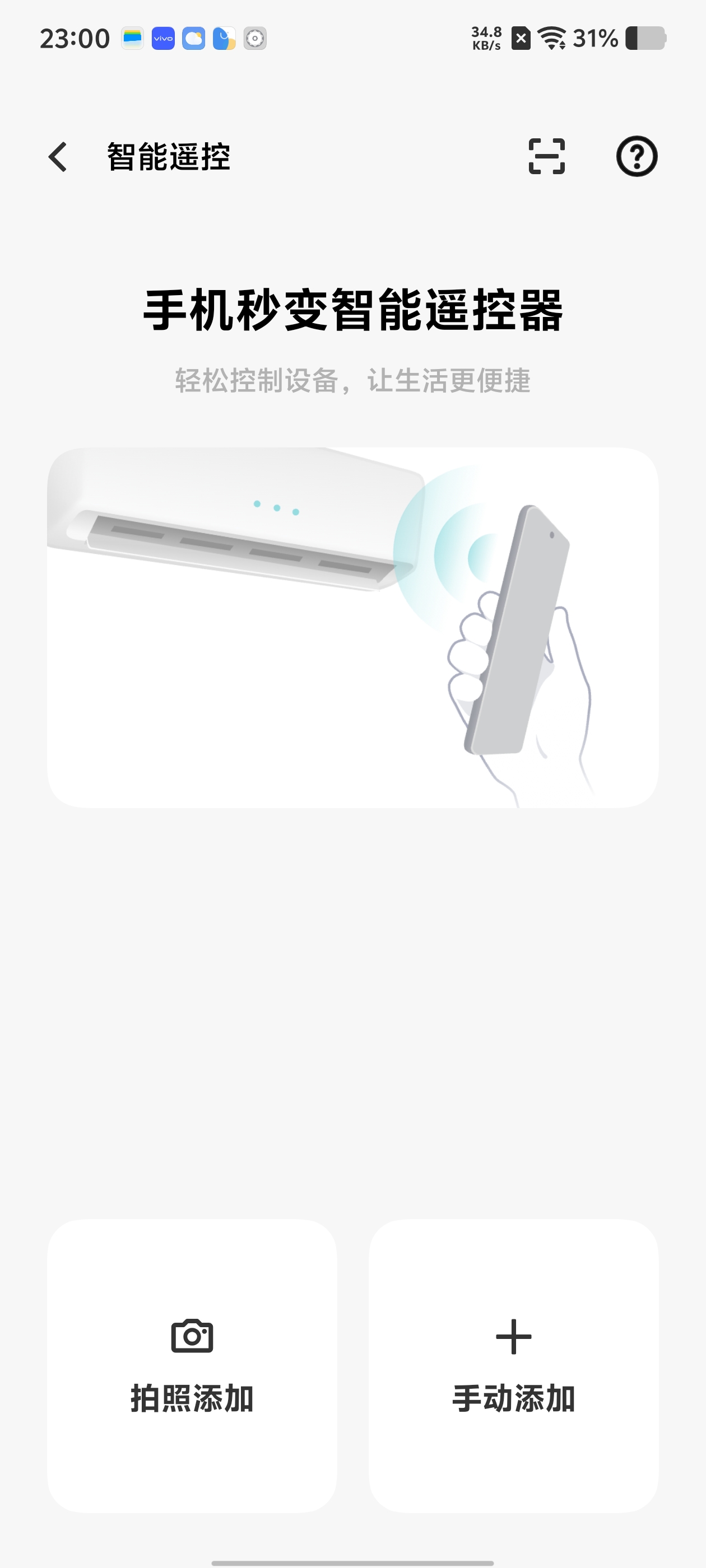The image size is (706, 1568).
Task: Tap 拍照添加 to add by photo
Action: tap(192, 1366)
